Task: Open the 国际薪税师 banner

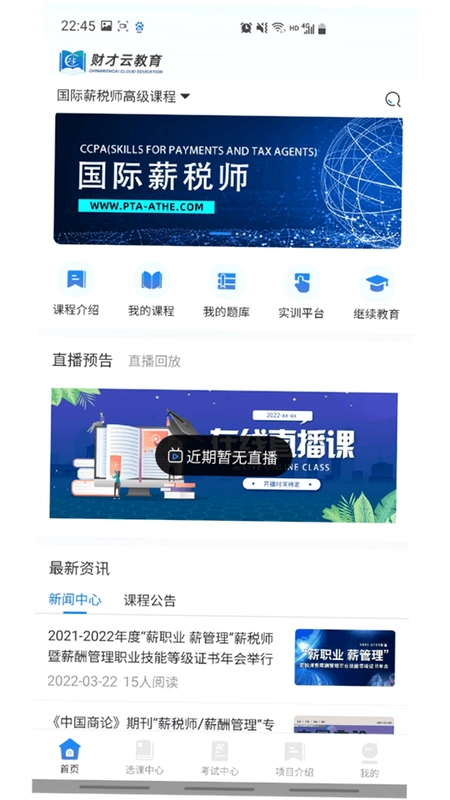Action: pyautogui.click(x=228, y=181)
